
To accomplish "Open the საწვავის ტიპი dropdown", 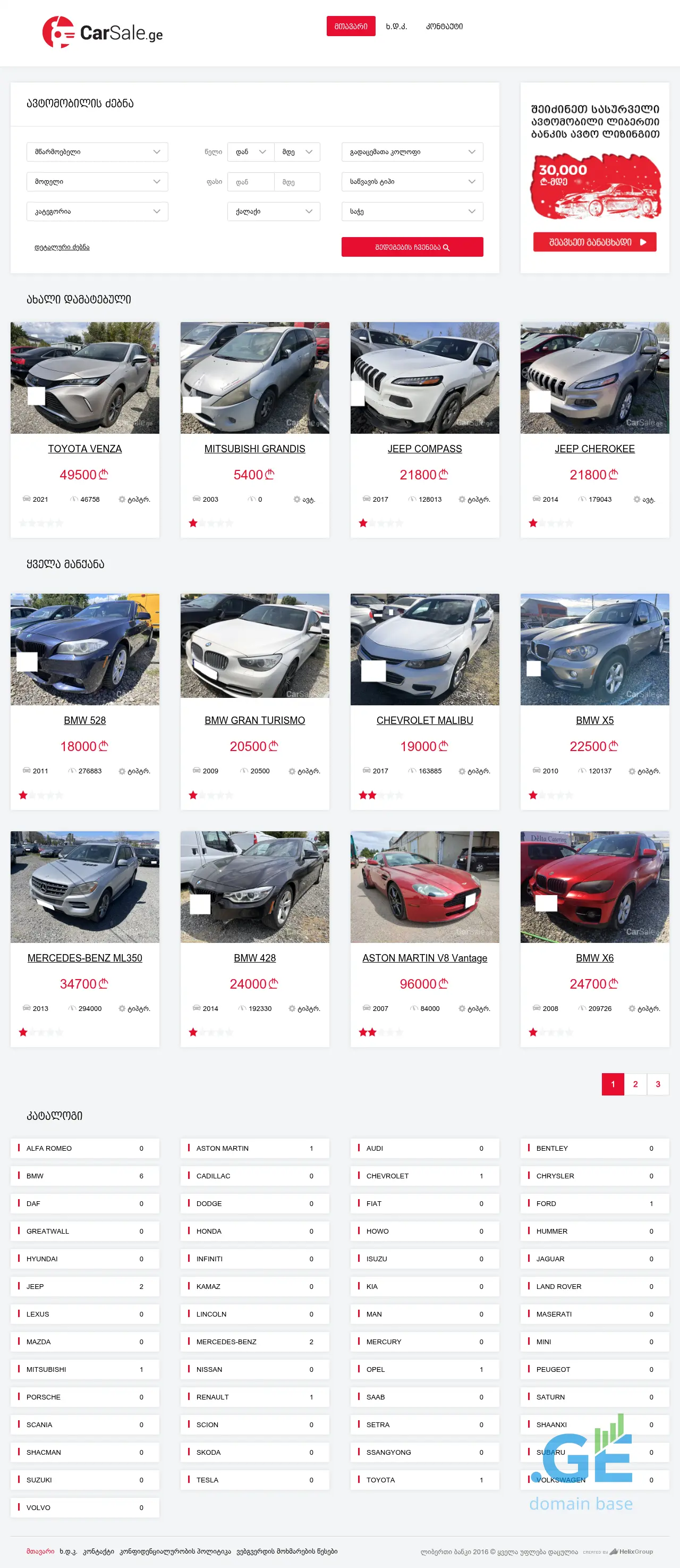I will [x=412, y=181].
